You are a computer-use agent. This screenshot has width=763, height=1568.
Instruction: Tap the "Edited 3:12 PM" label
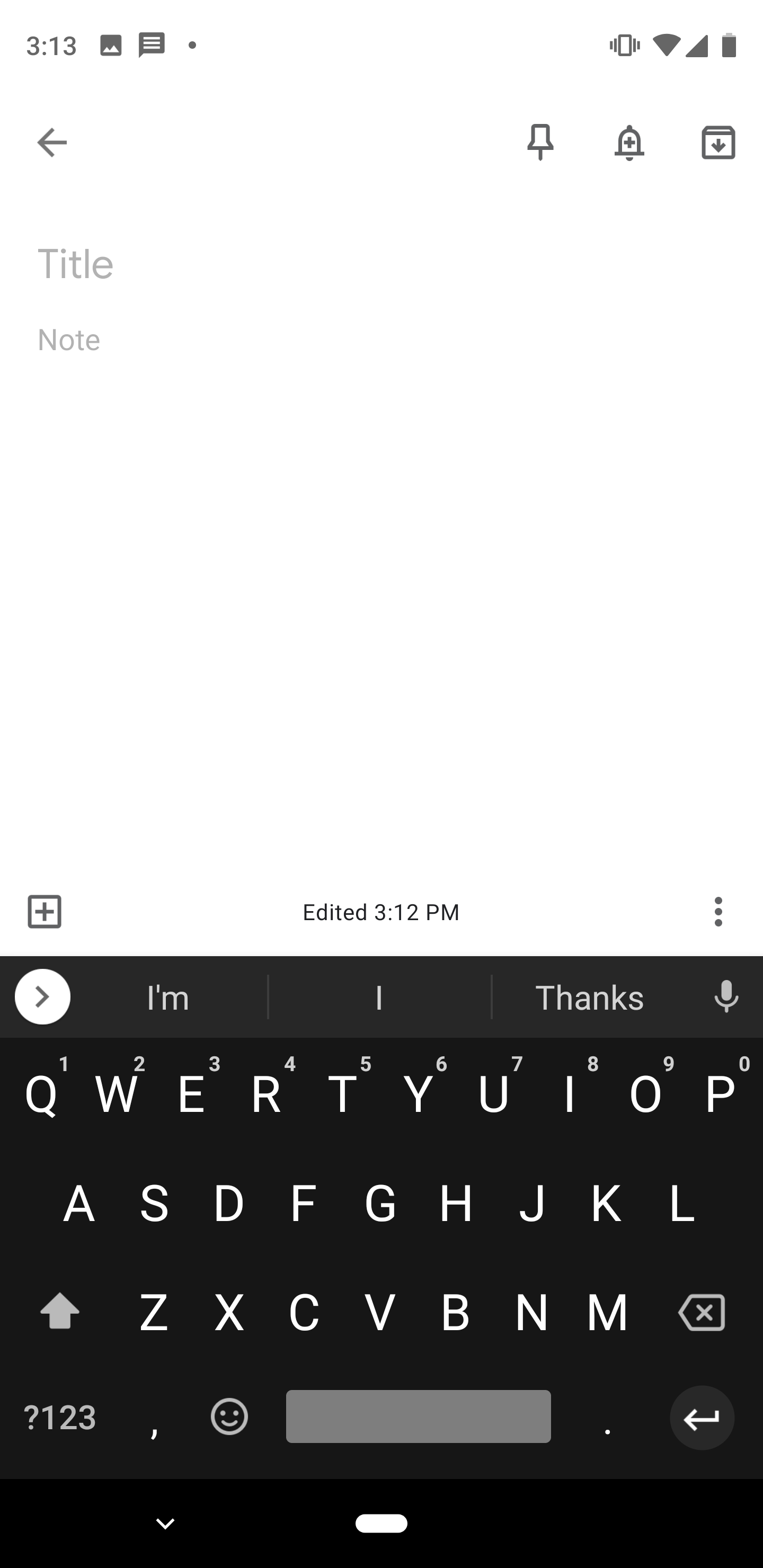tap(381, 911)
